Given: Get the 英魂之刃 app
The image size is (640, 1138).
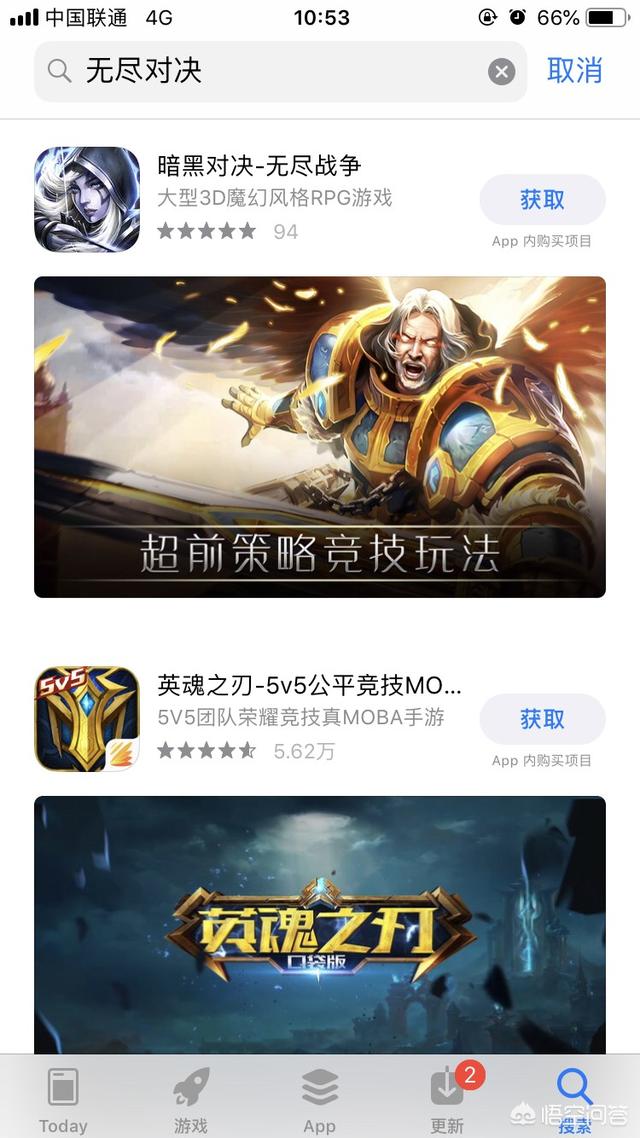Looking at the screenshot, I should click(x=542, y=719).
